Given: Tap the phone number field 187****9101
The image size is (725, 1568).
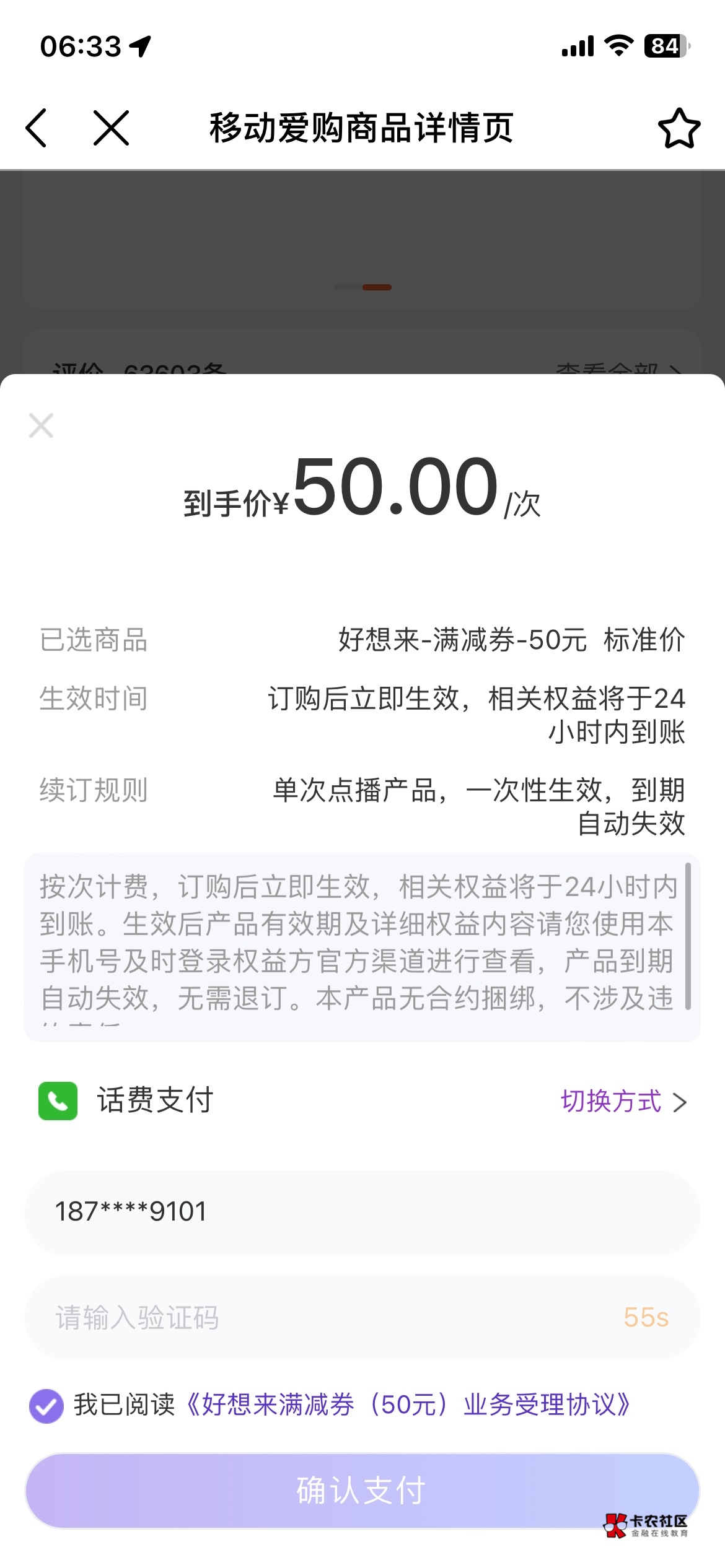Looking at the screenshot, I should click(x=362, y=1212).
